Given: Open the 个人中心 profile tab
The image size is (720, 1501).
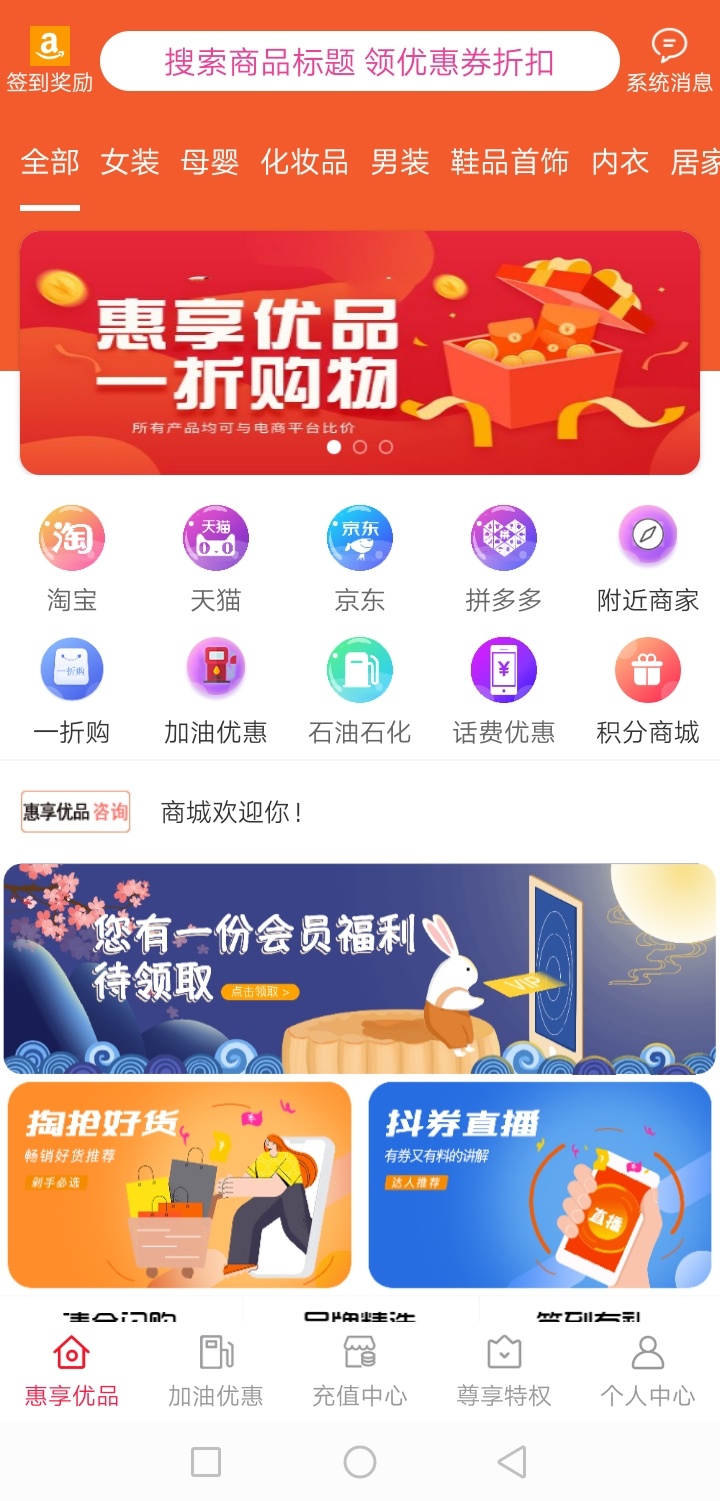Looking at the screenshot, I should pos(648,1370).
